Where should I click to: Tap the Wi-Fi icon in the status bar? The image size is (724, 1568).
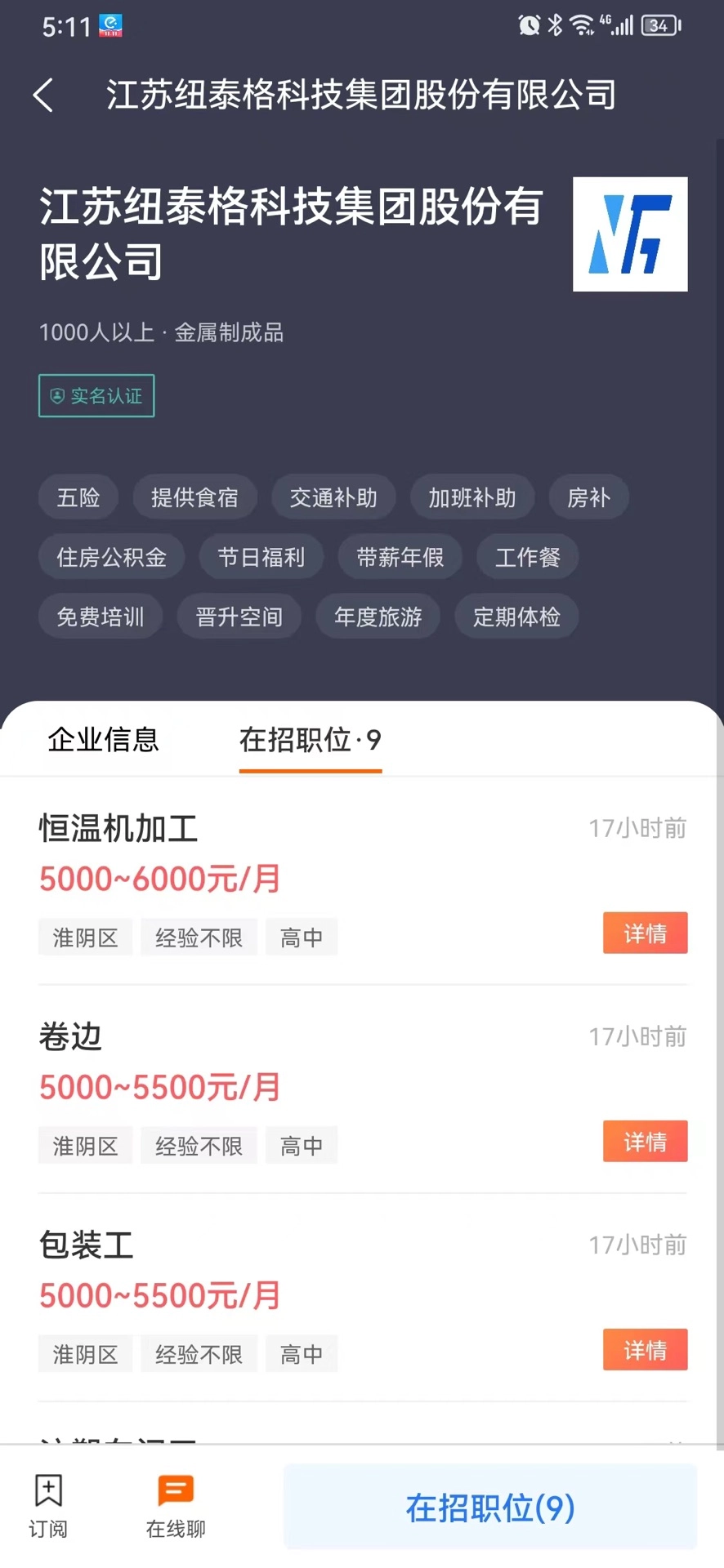point(582,25)
